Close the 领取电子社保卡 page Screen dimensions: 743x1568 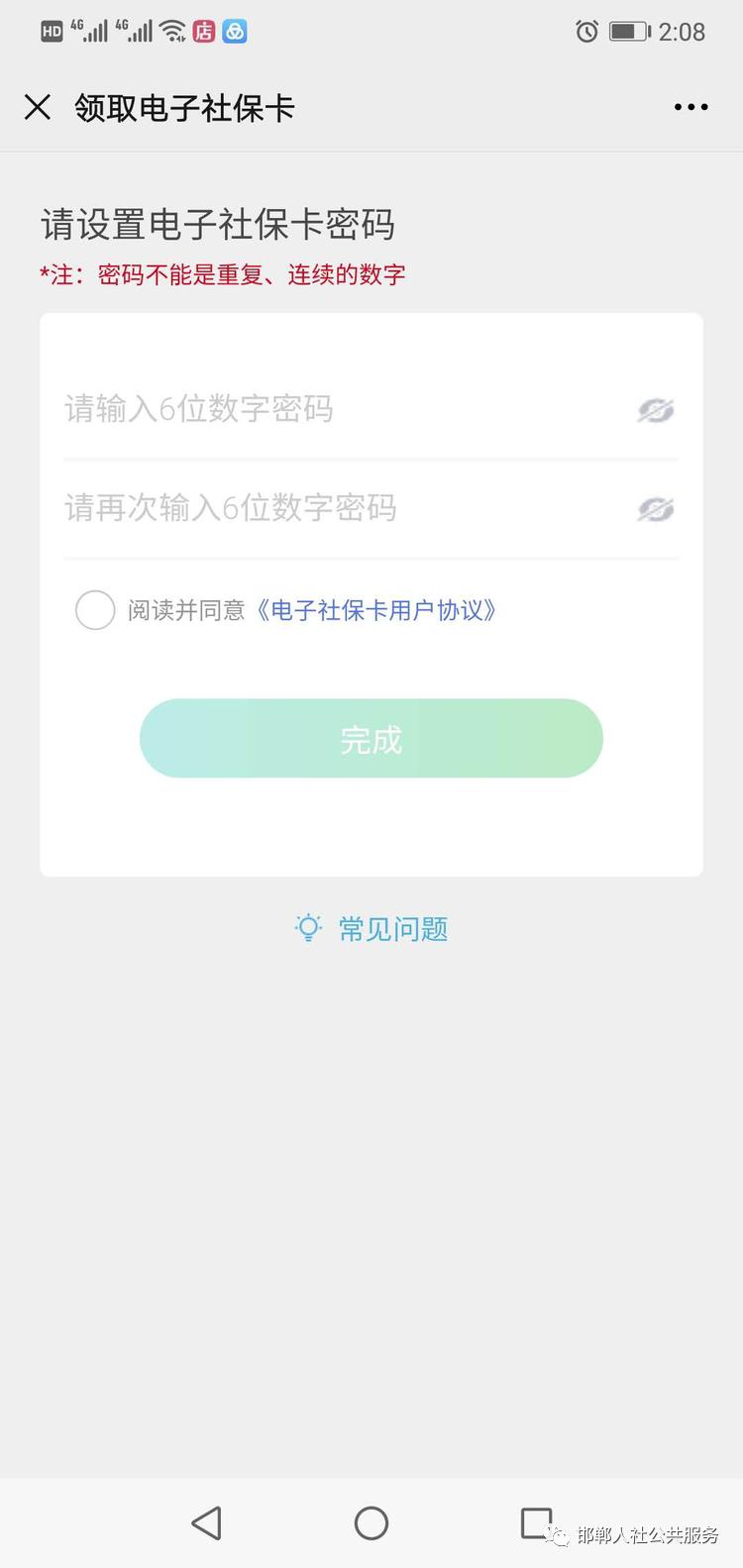tap(38, 107)
